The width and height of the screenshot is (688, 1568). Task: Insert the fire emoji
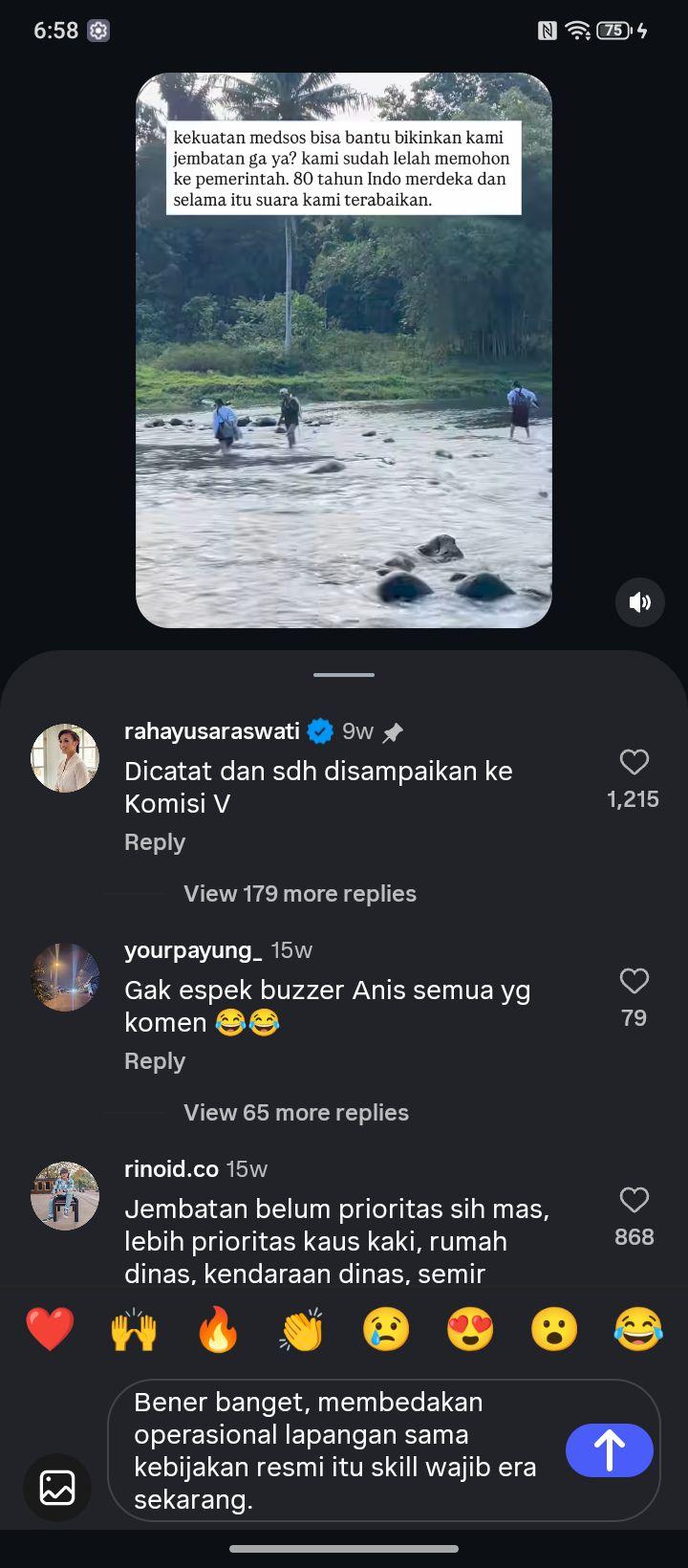pos(218,1329)
